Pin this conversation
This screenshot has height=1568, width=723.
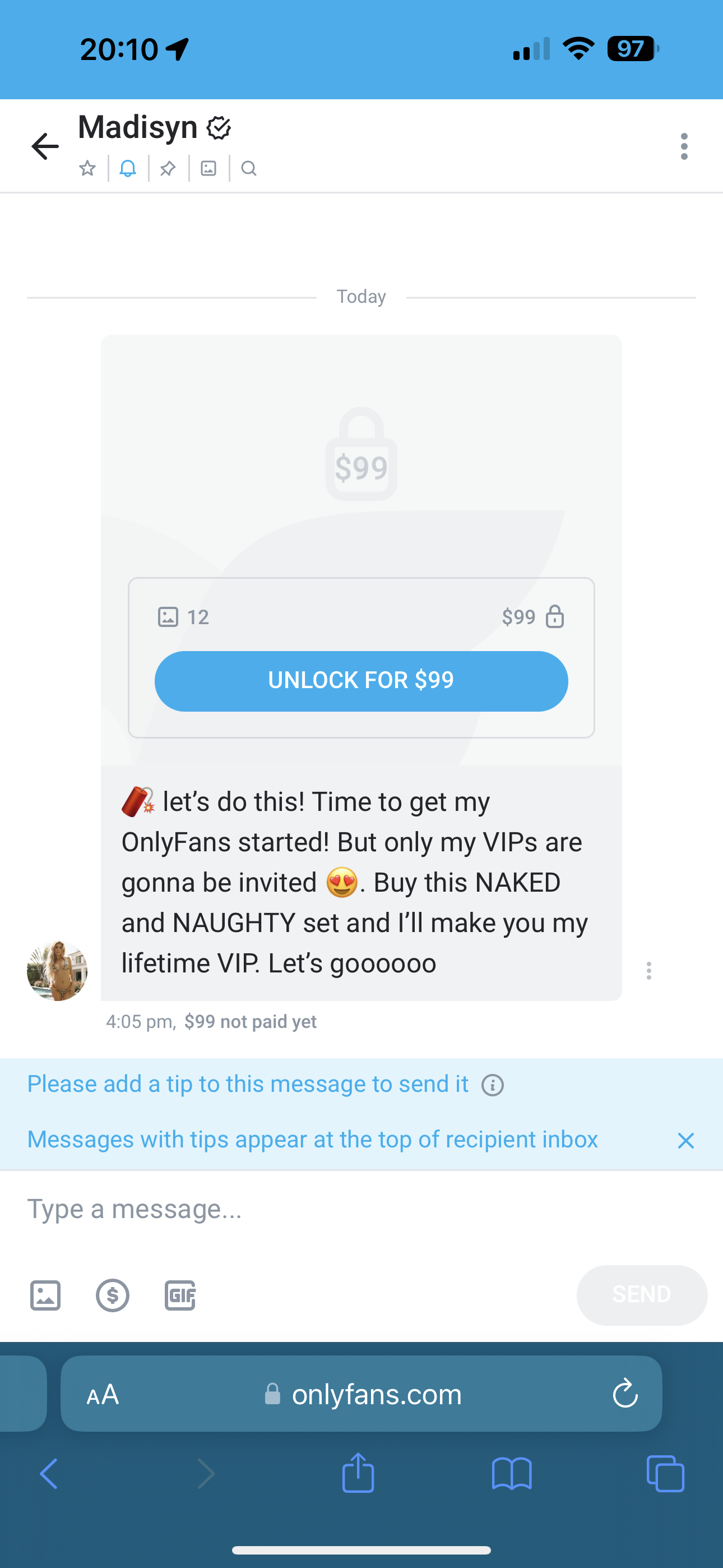click(x=168, y=168)
